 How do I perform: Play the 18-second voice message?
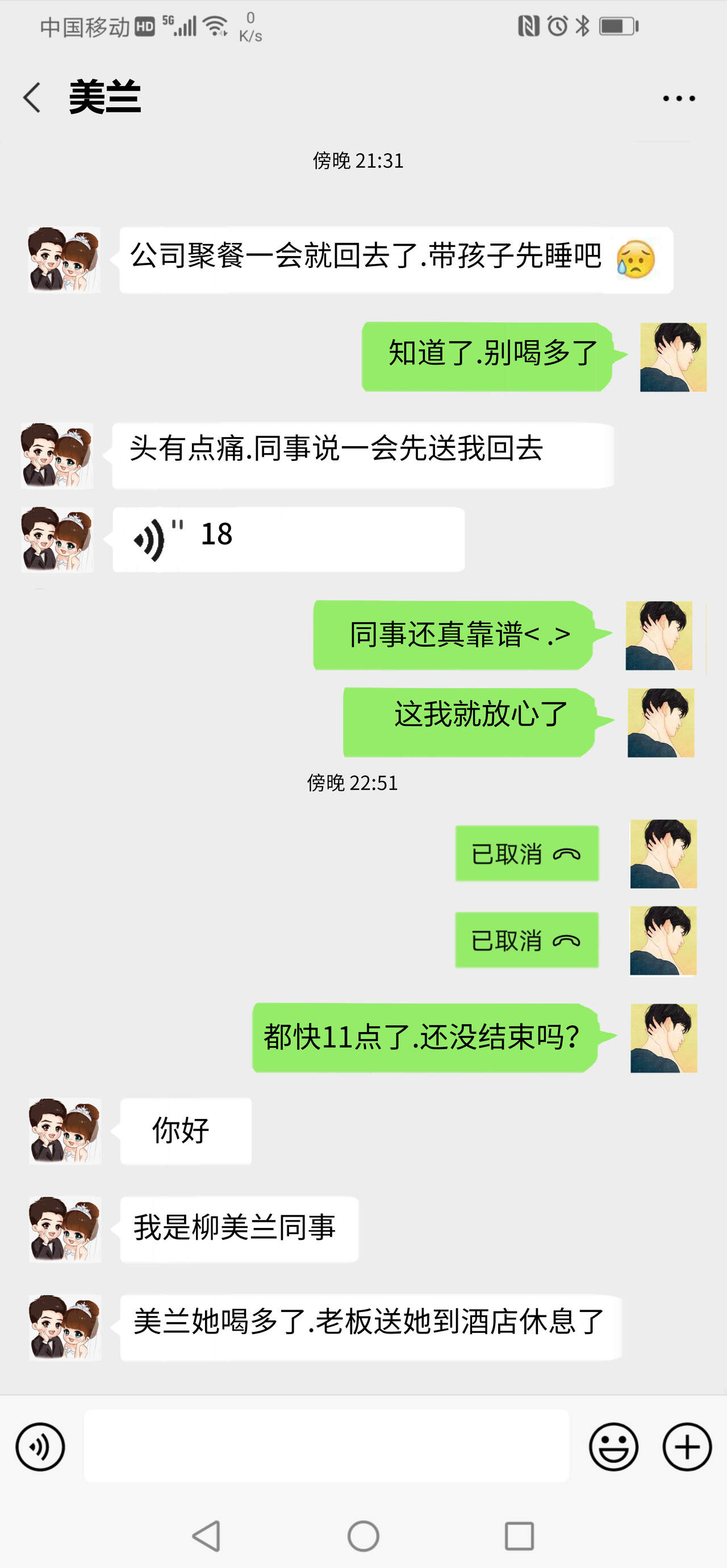point(288,538)
